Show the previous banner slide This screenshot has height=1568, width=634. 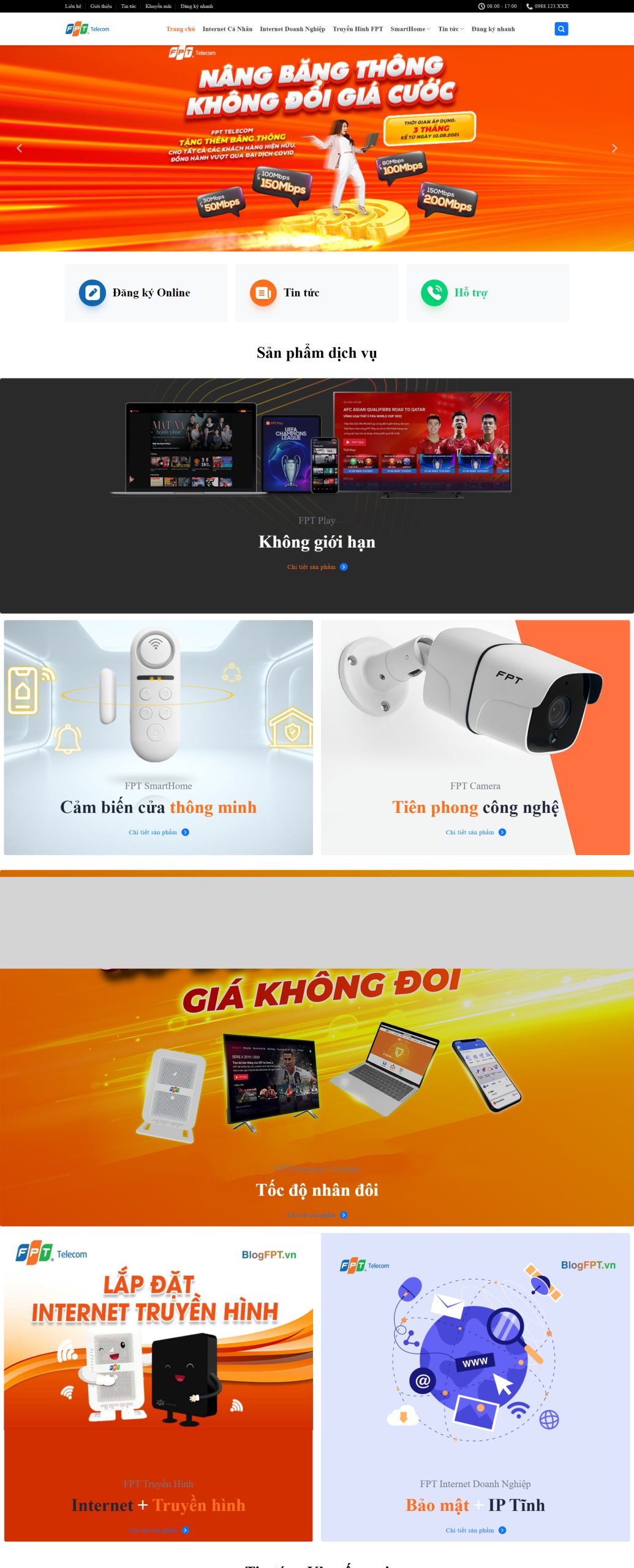click(20, 148)
